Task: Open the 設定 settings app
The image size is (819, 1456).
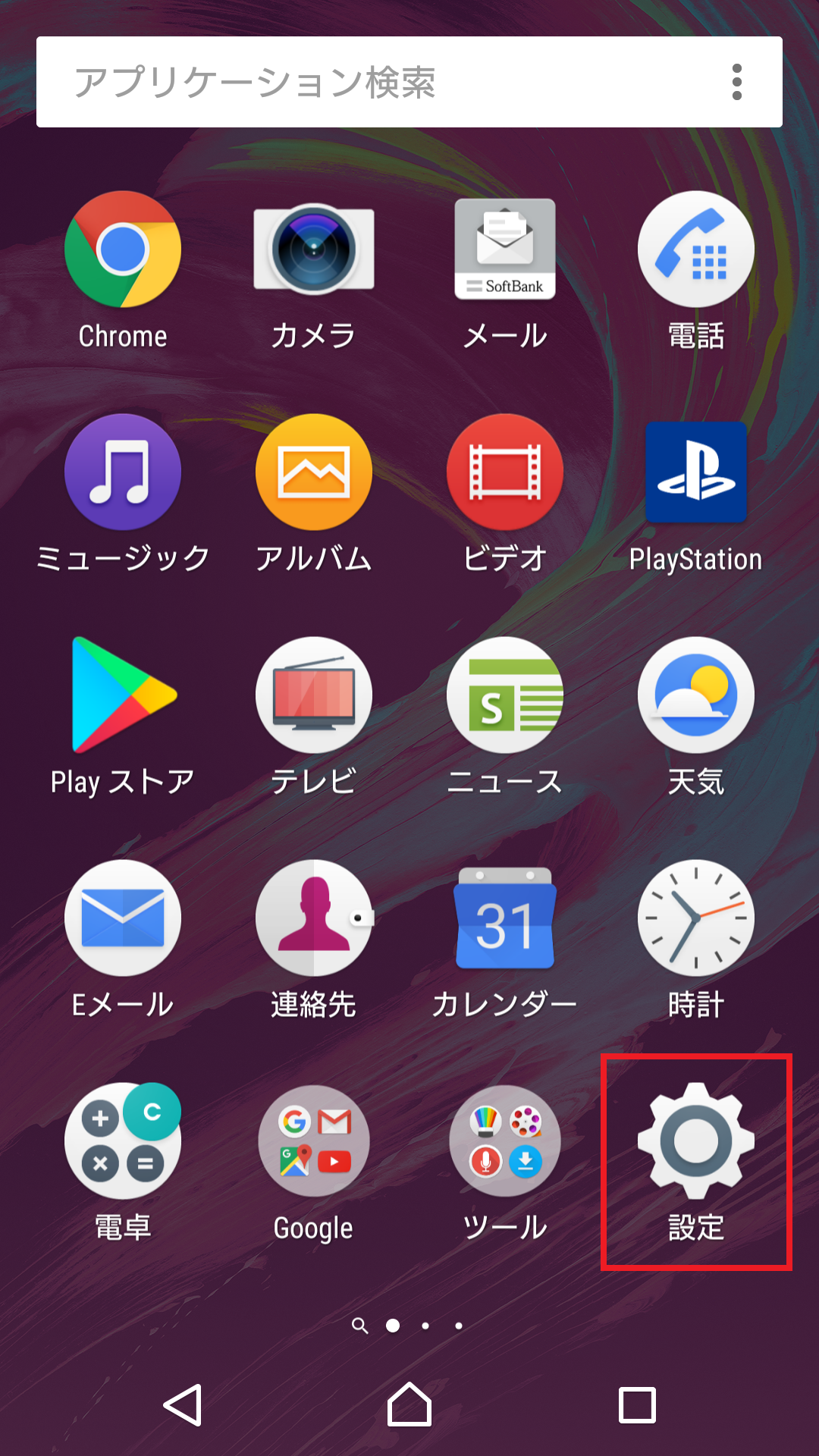Action: [x=695, y=1141]
